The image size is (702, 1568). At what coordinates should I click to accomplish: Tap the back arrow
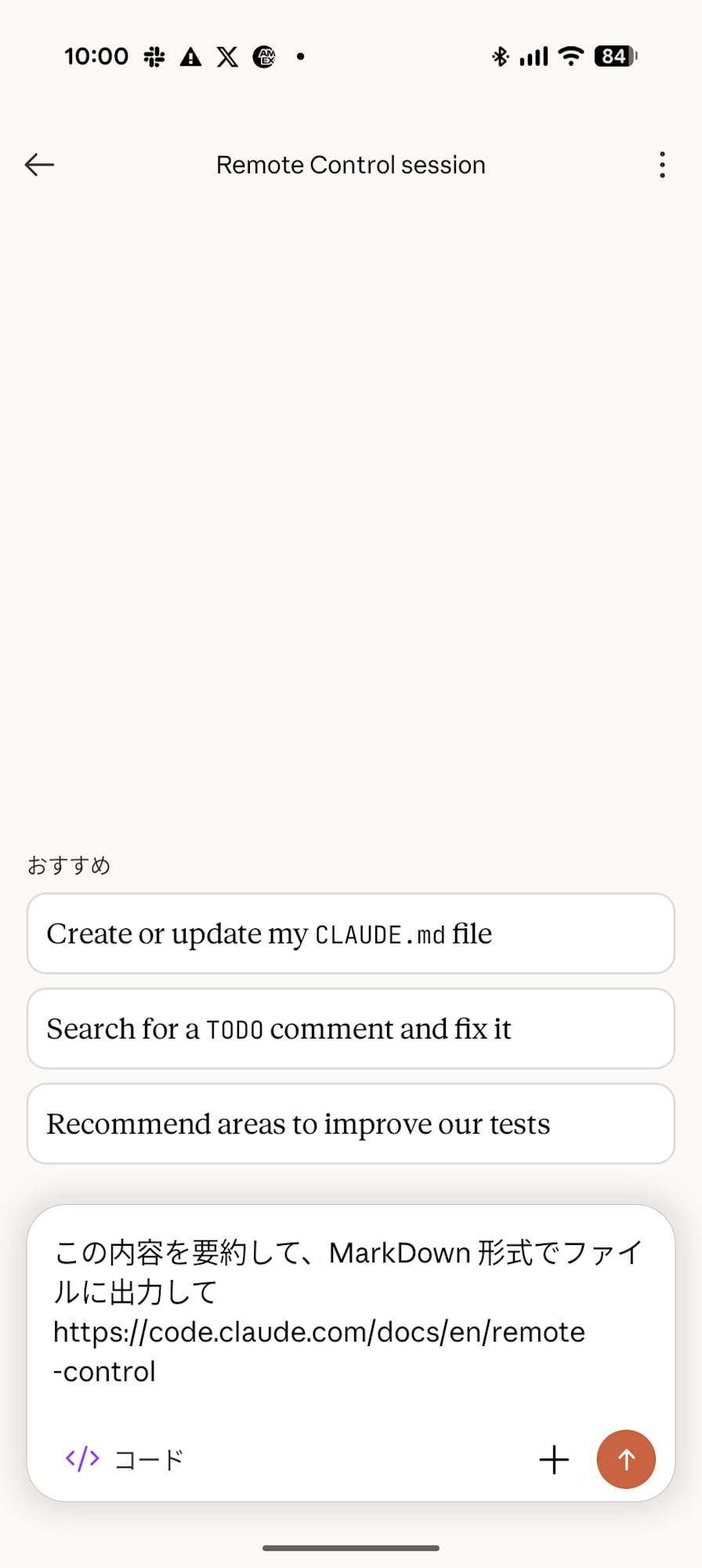39,165
